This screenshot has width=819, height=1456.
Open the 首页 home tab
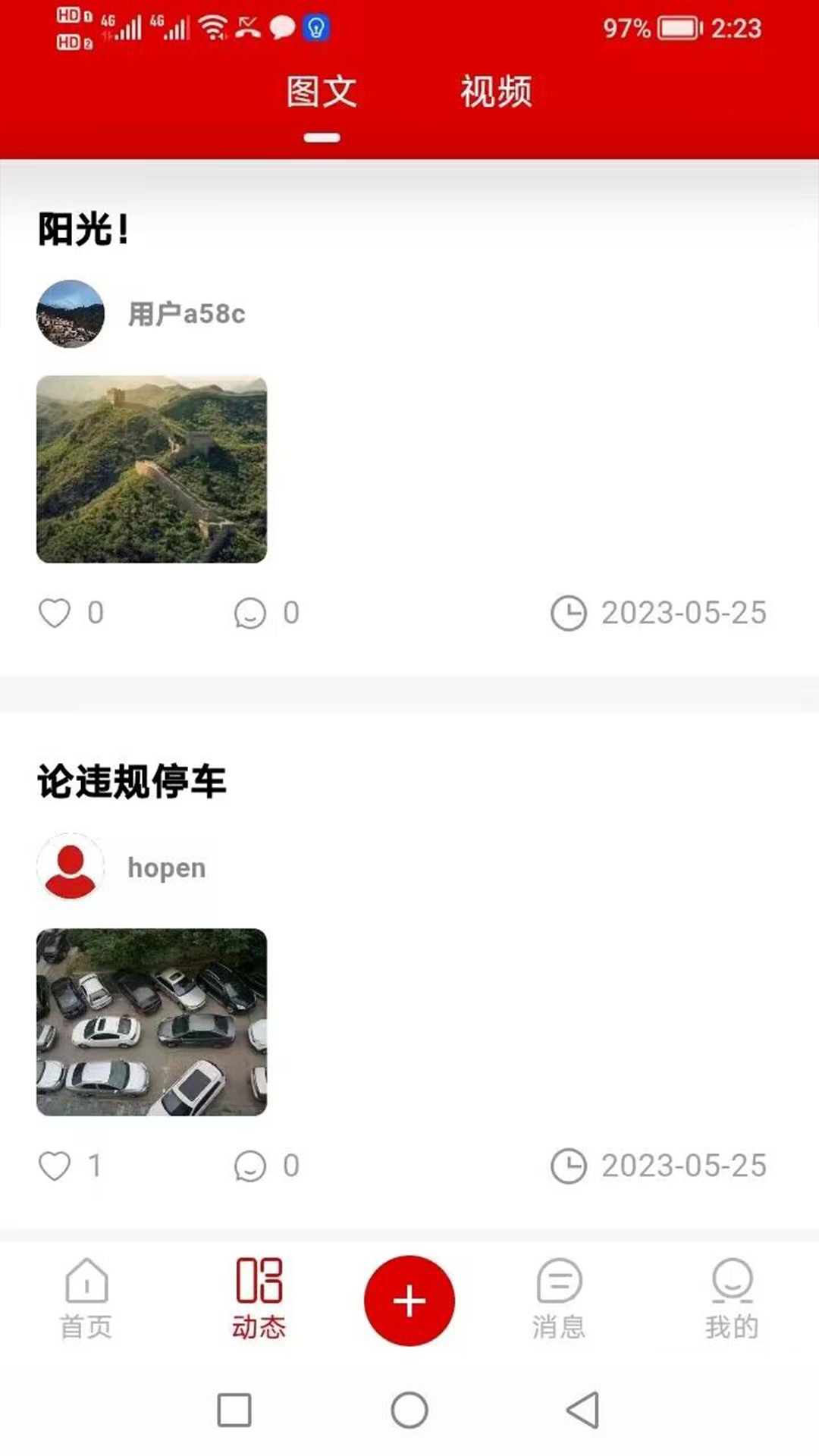click(x=86, y=1301)
